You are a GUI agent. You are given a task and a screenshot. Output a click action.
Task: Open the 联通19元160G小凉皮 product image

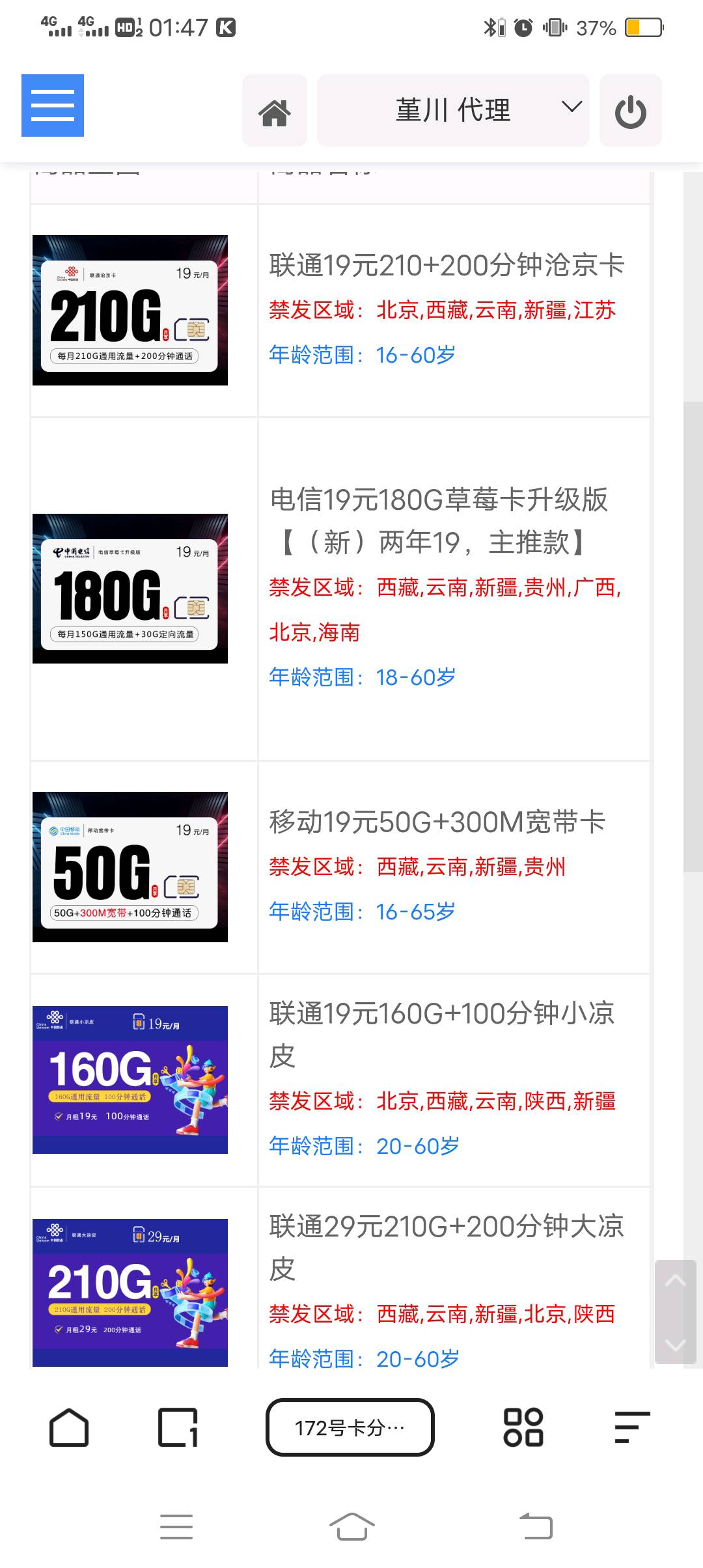point(130,1080)
